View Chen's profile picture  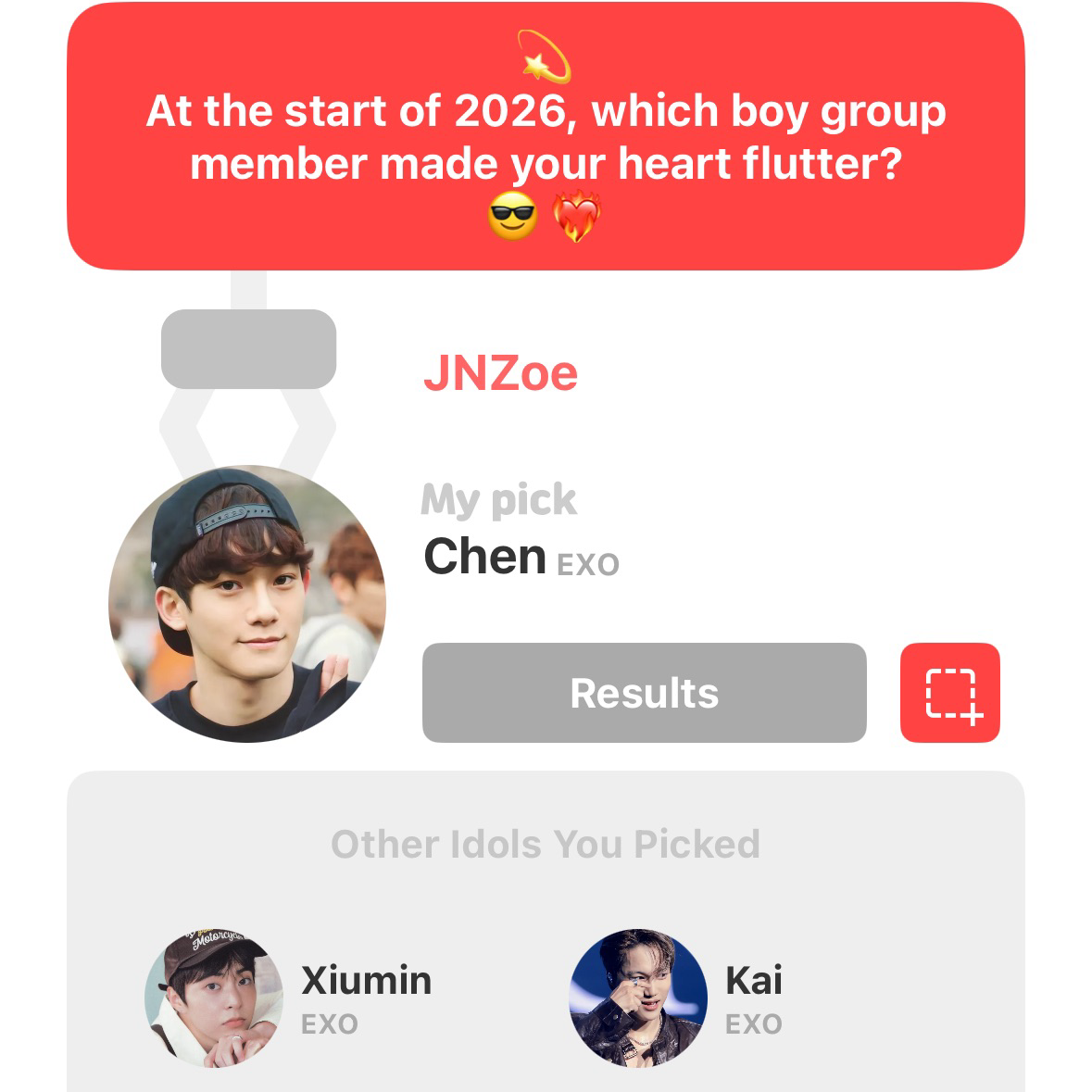coord(247,604)
